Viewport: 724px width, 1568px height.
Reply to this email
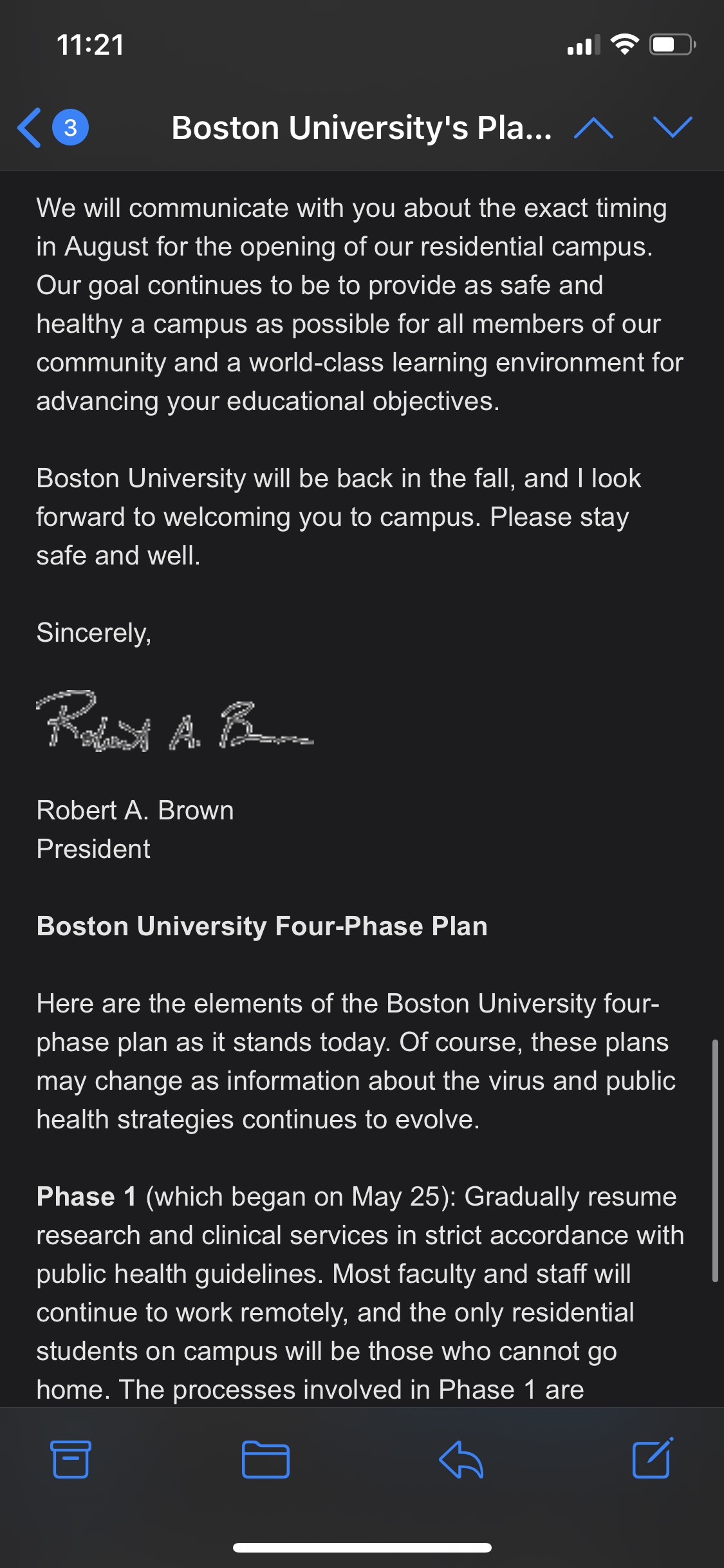pos(461,1459)
